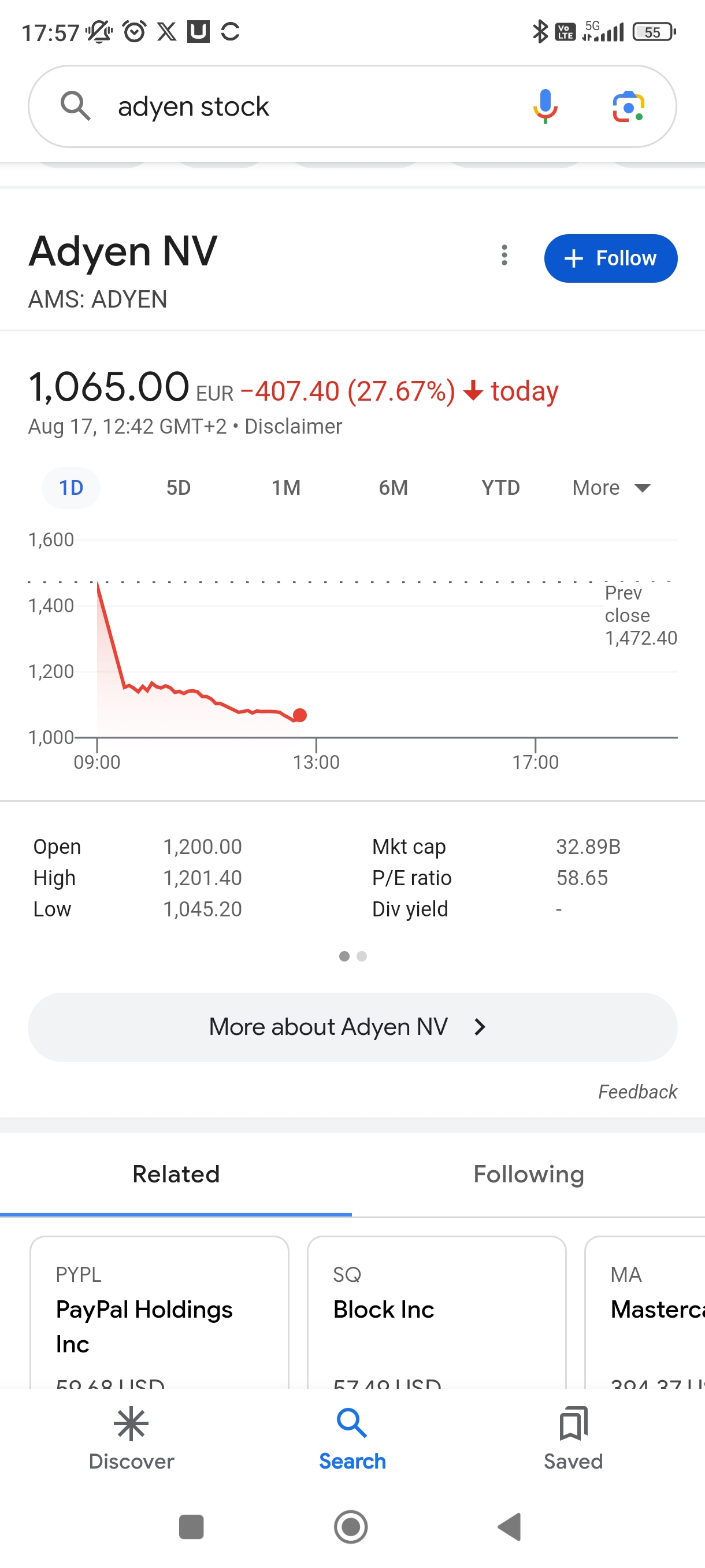
Task: Send Feedback on this stock card
Action: click(637, 1092)
